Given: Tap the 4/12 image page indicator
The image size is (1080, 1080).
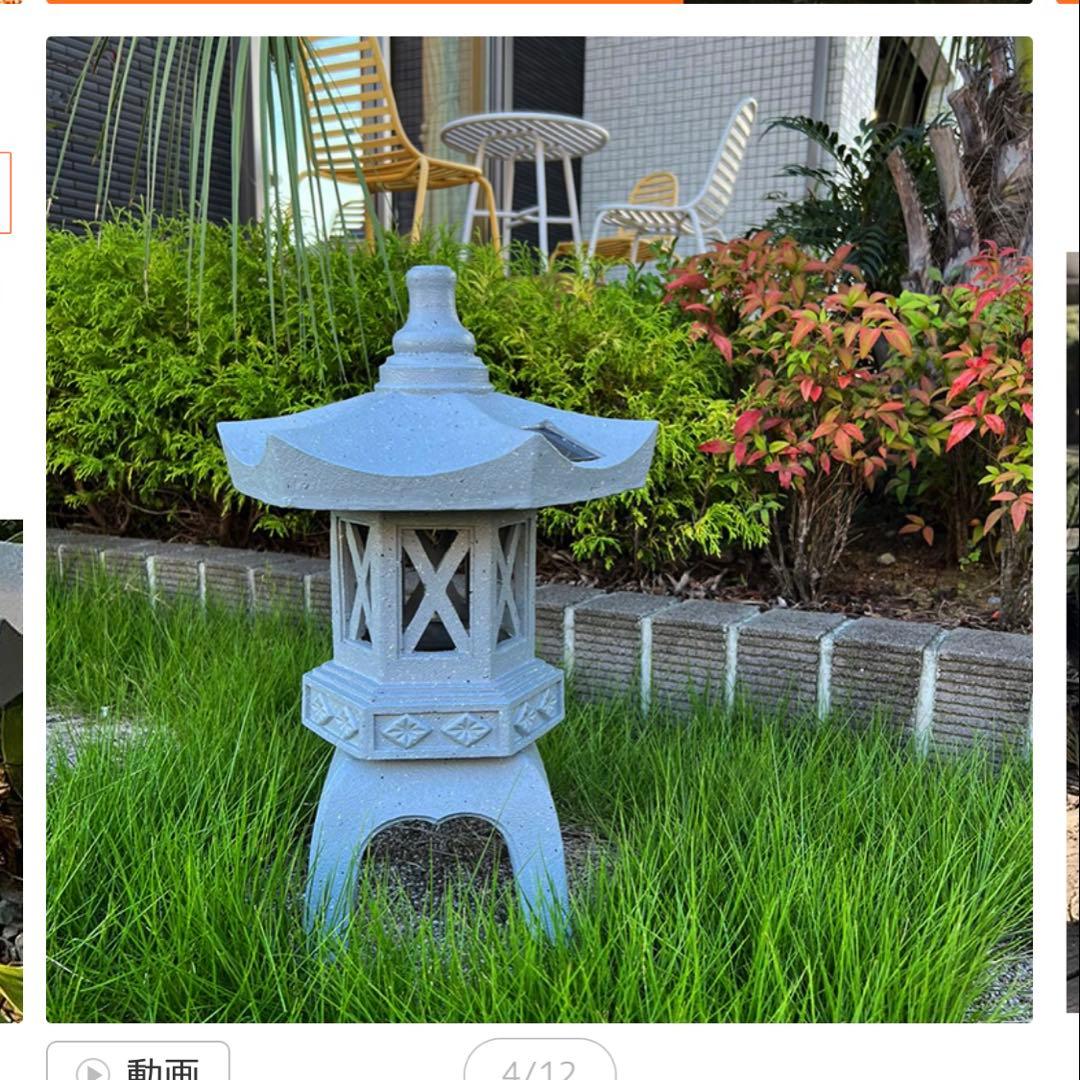Looking at the screenshot, I should [x=539, y=1066].
